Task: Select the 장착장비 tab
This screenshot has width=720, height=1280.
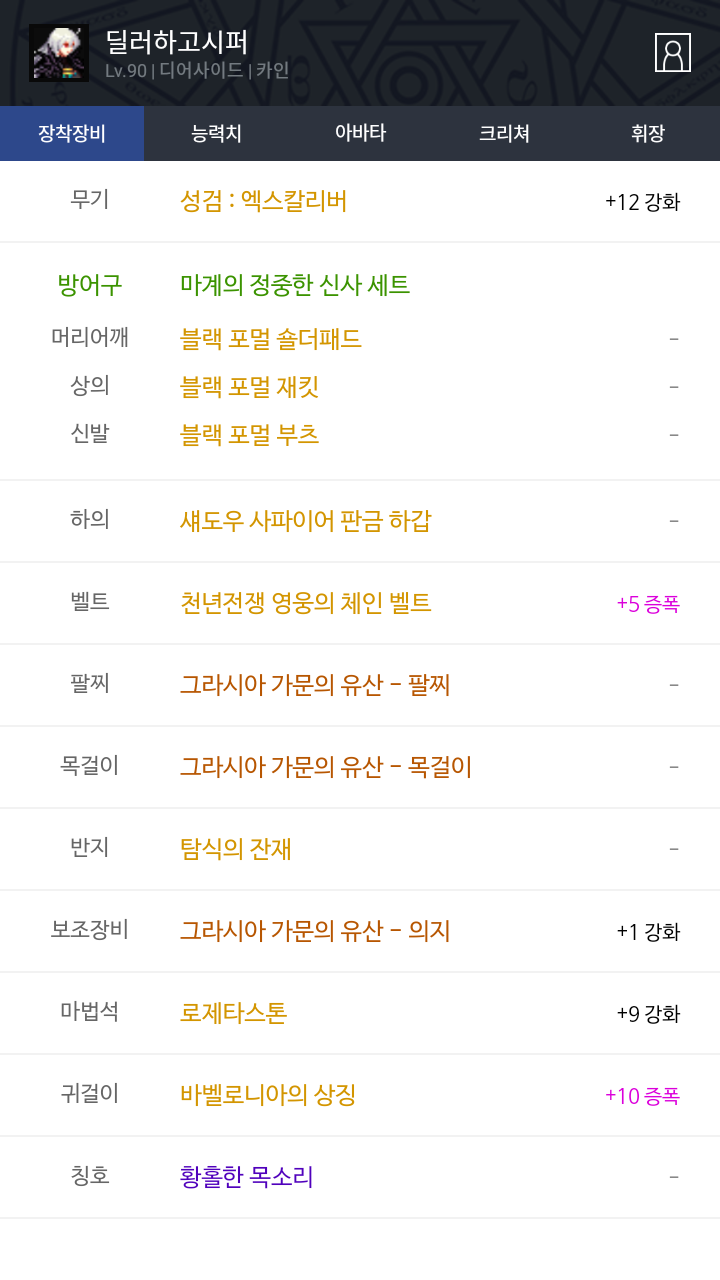Action: [72, 134]
